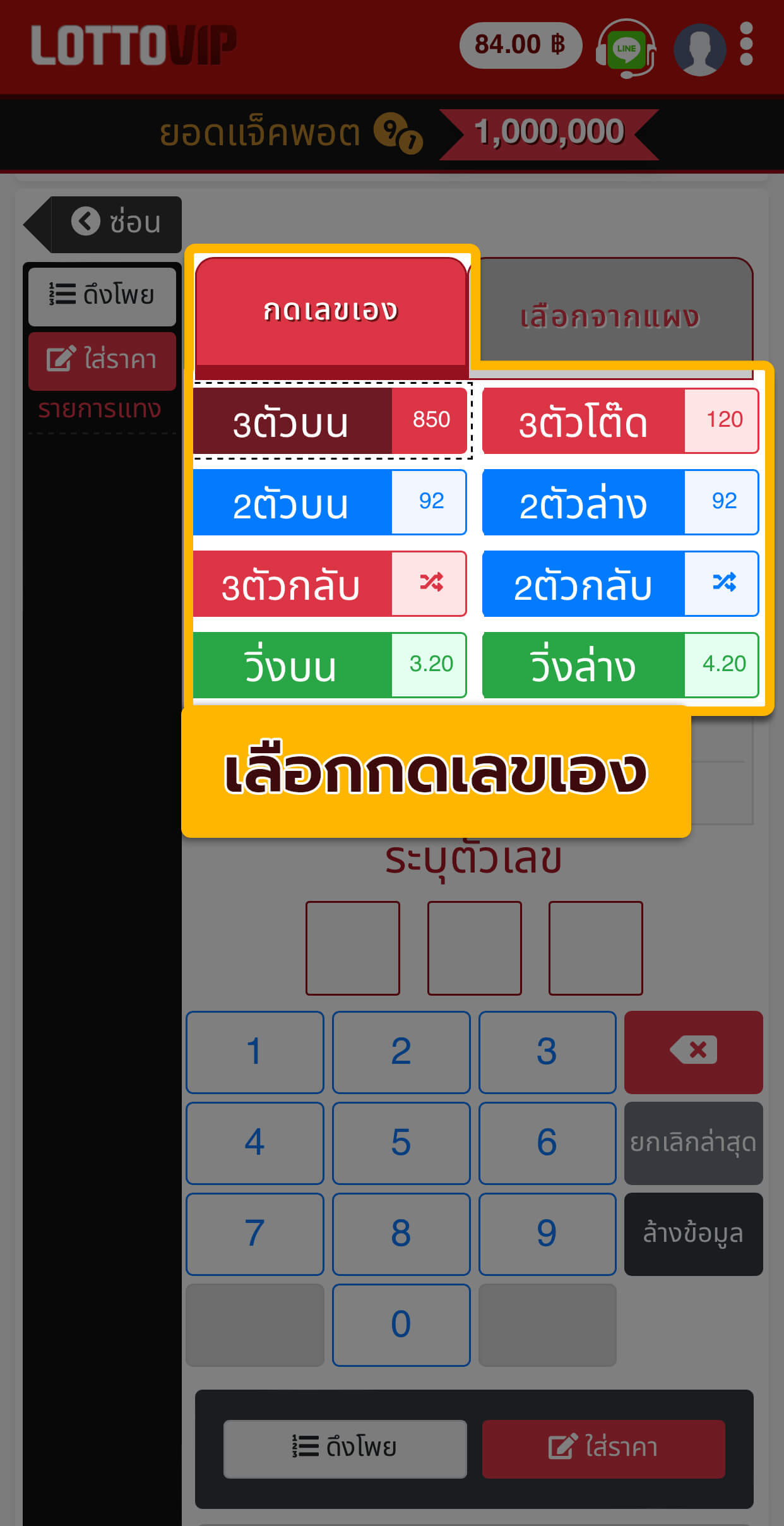Delete last digit with backspace key
Image resolution: width=784 pixels, height=1526 pixels.
pos(694,1052)
